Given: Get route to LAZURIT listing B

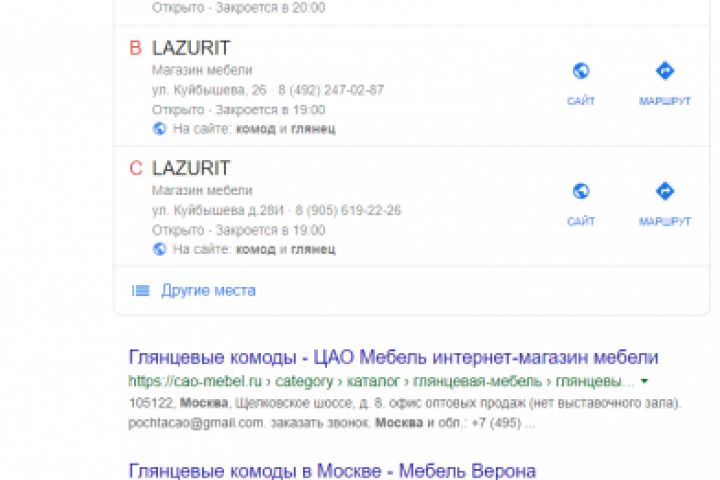Looking at the screenshot, I should click(664, 81).
